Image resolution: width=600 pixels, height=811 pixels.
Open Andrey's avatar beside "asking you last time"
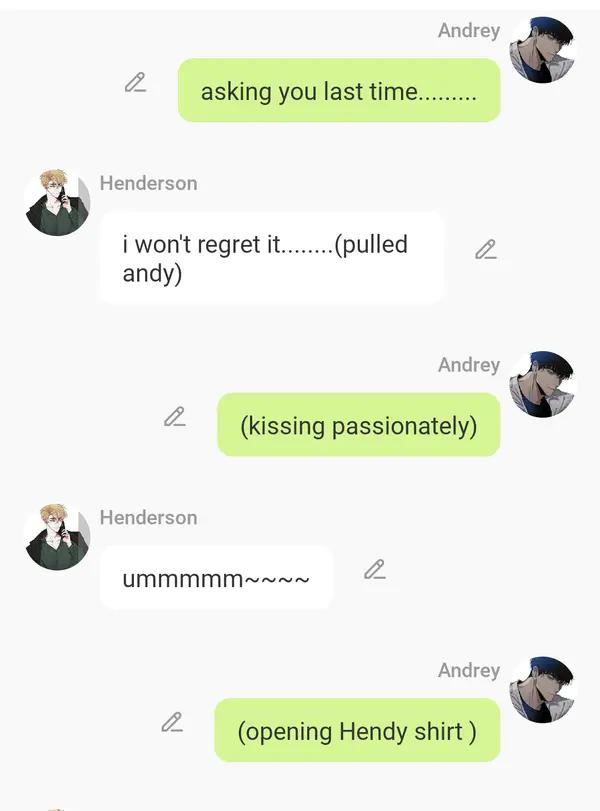point(542,49)
